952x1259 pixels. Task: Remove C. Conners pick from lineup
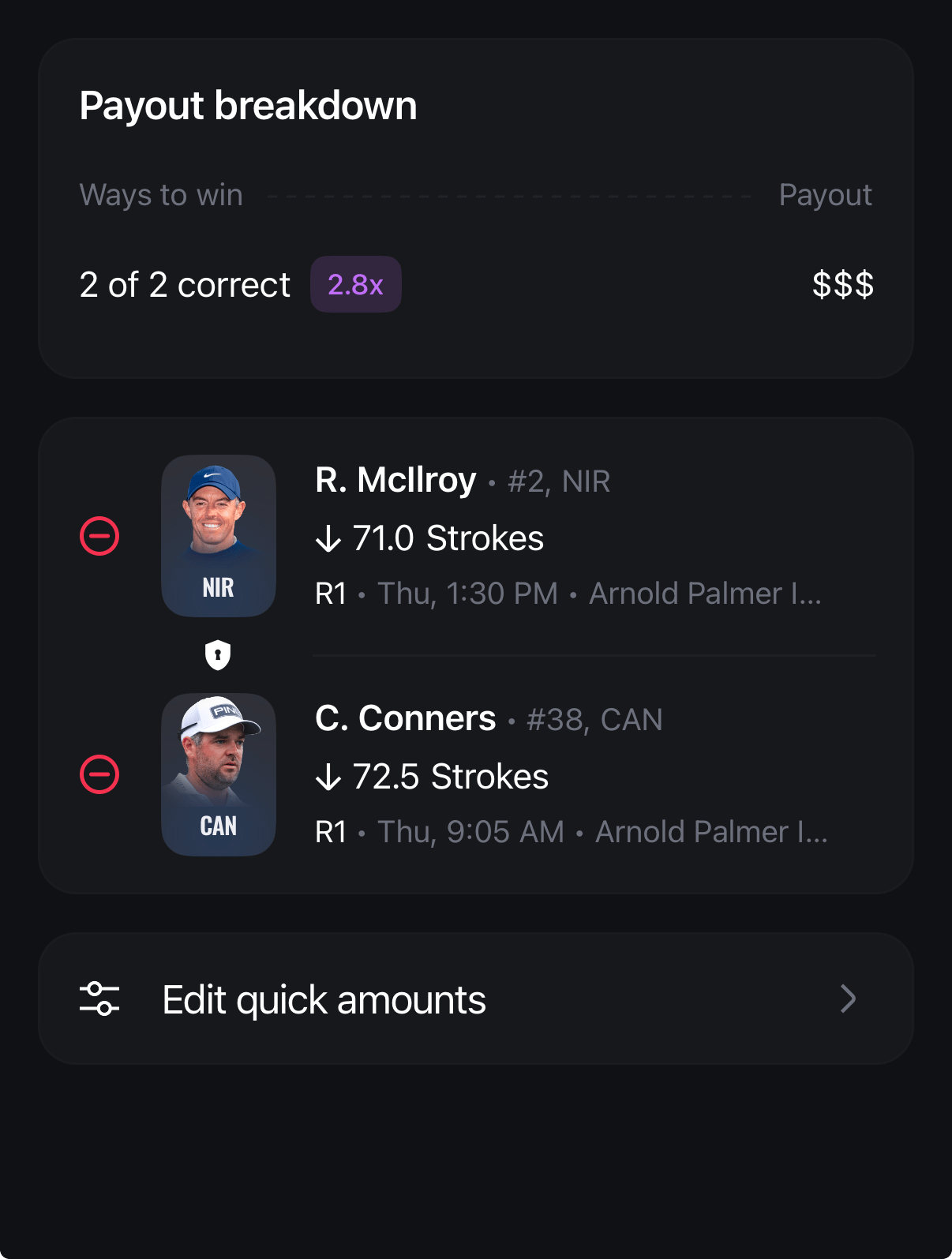[x=99, y=774]
